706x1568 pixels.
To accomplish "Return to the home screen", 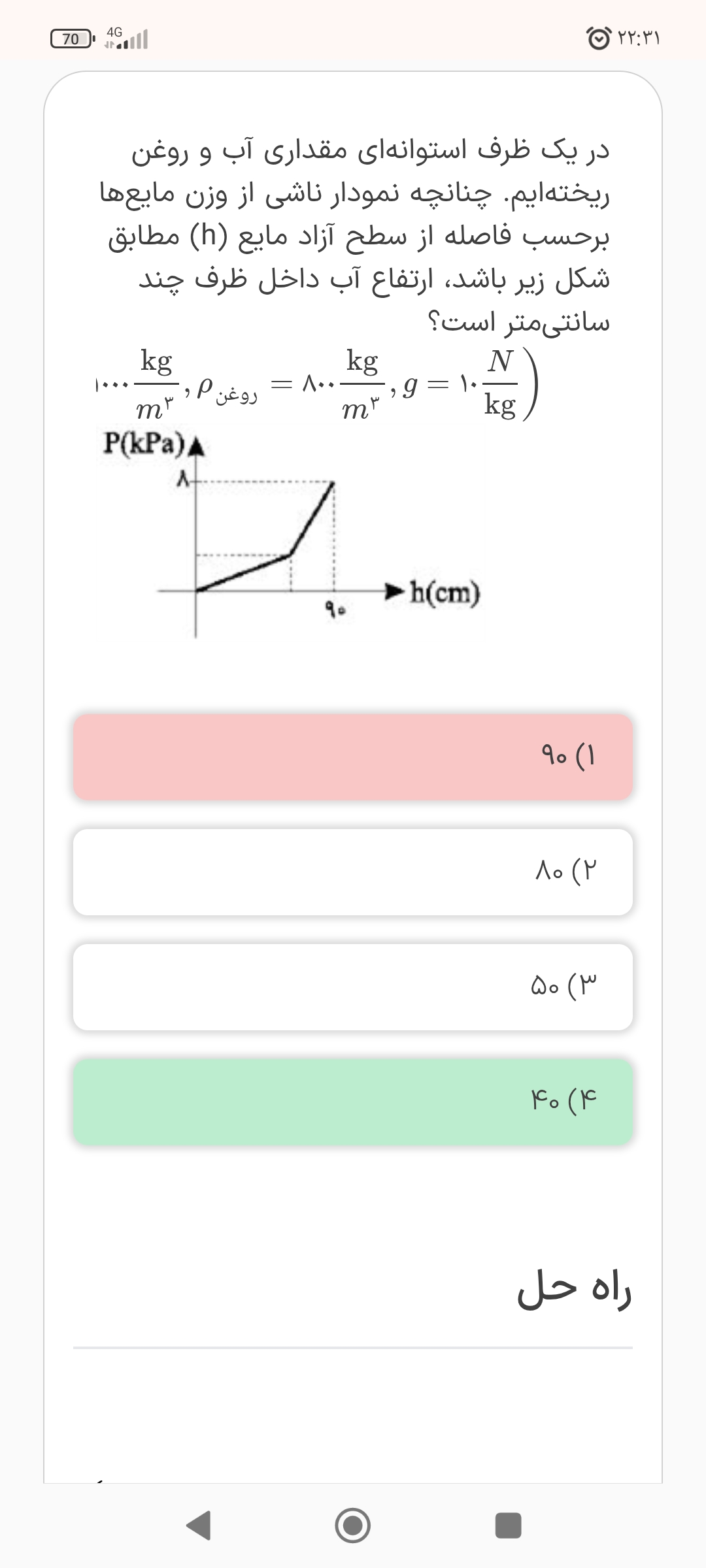I will [x=353, y=1526].
